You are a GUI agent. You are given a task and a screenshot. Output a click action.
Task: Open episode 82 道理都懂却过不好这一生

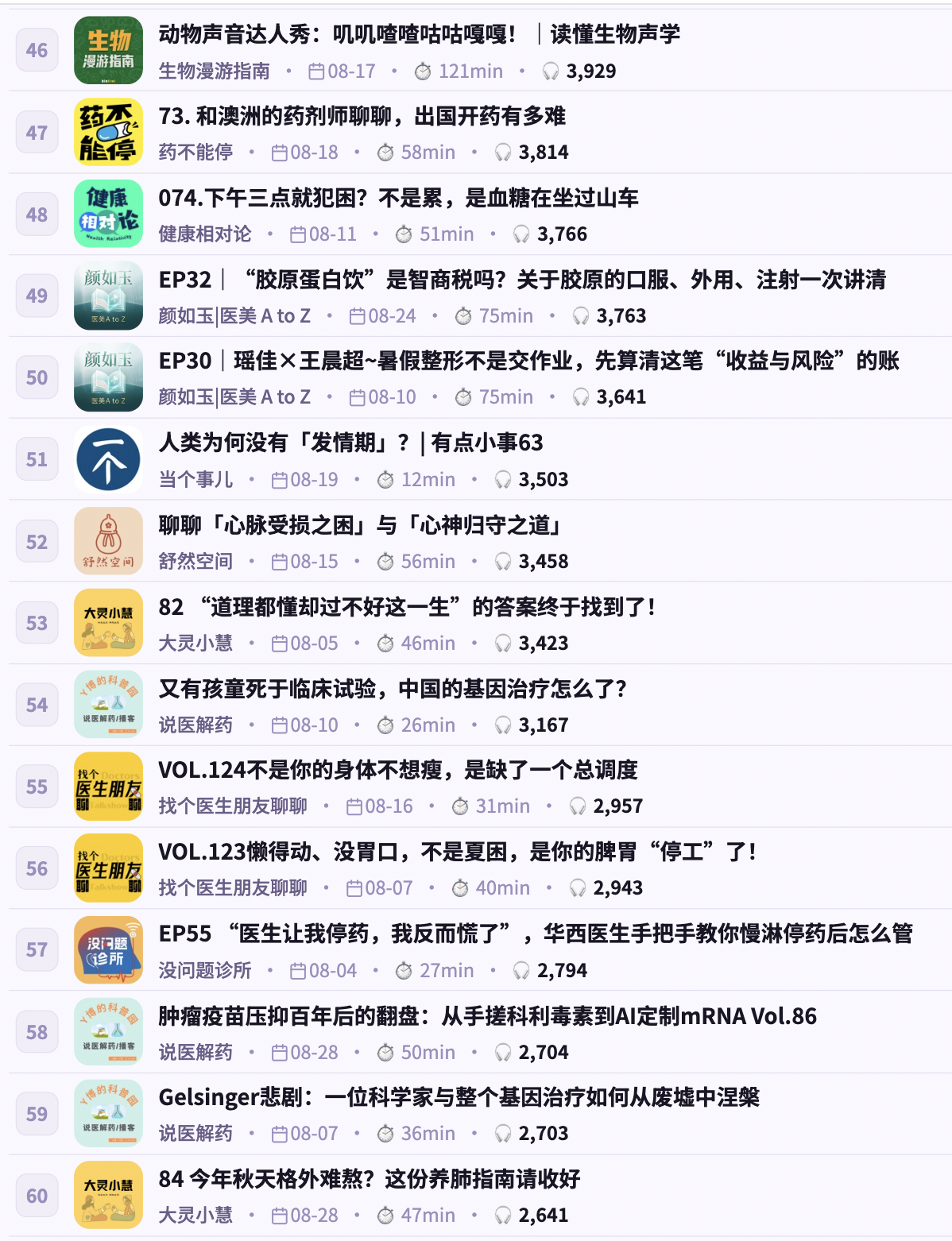(x=407, y=607)
